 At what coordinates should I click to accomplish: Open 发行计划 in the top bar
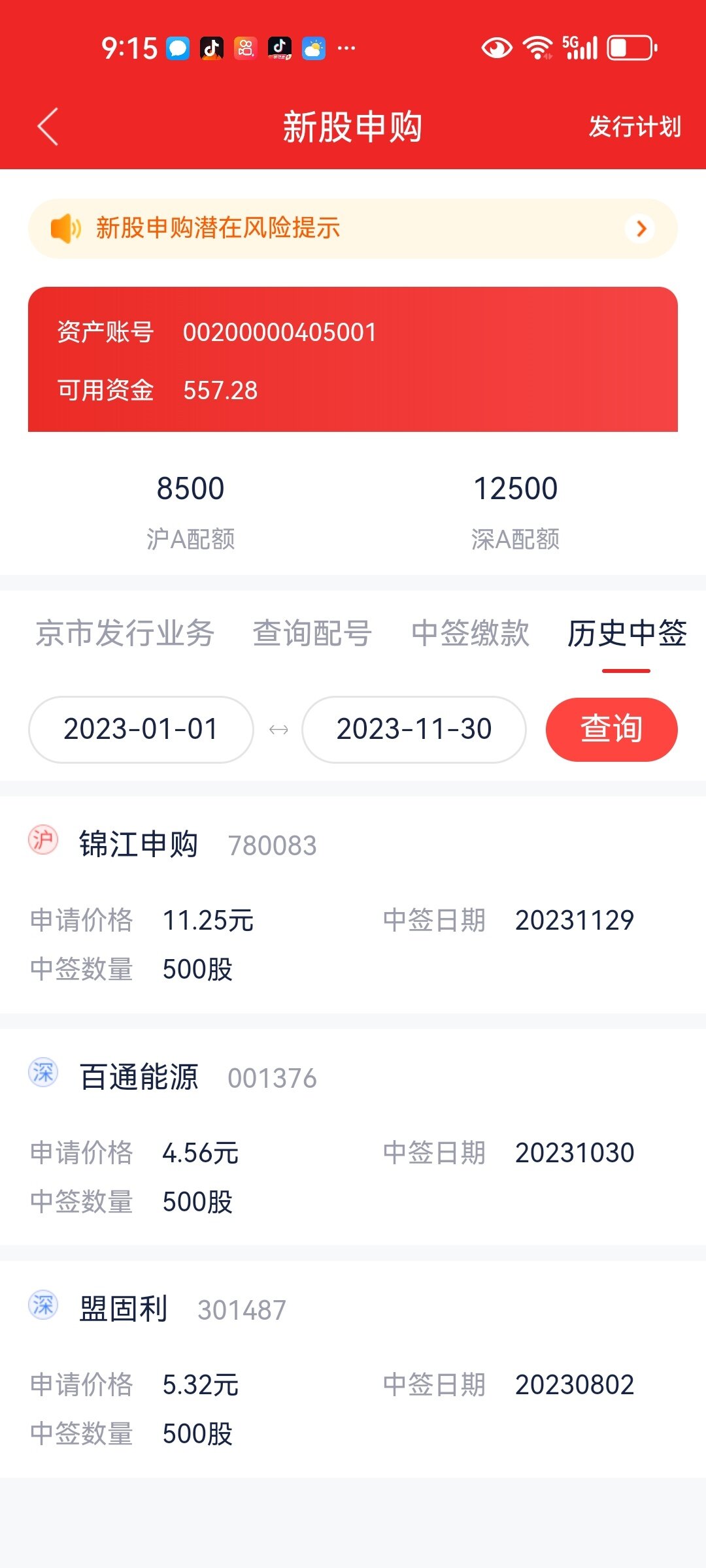[x=634, y=126]
